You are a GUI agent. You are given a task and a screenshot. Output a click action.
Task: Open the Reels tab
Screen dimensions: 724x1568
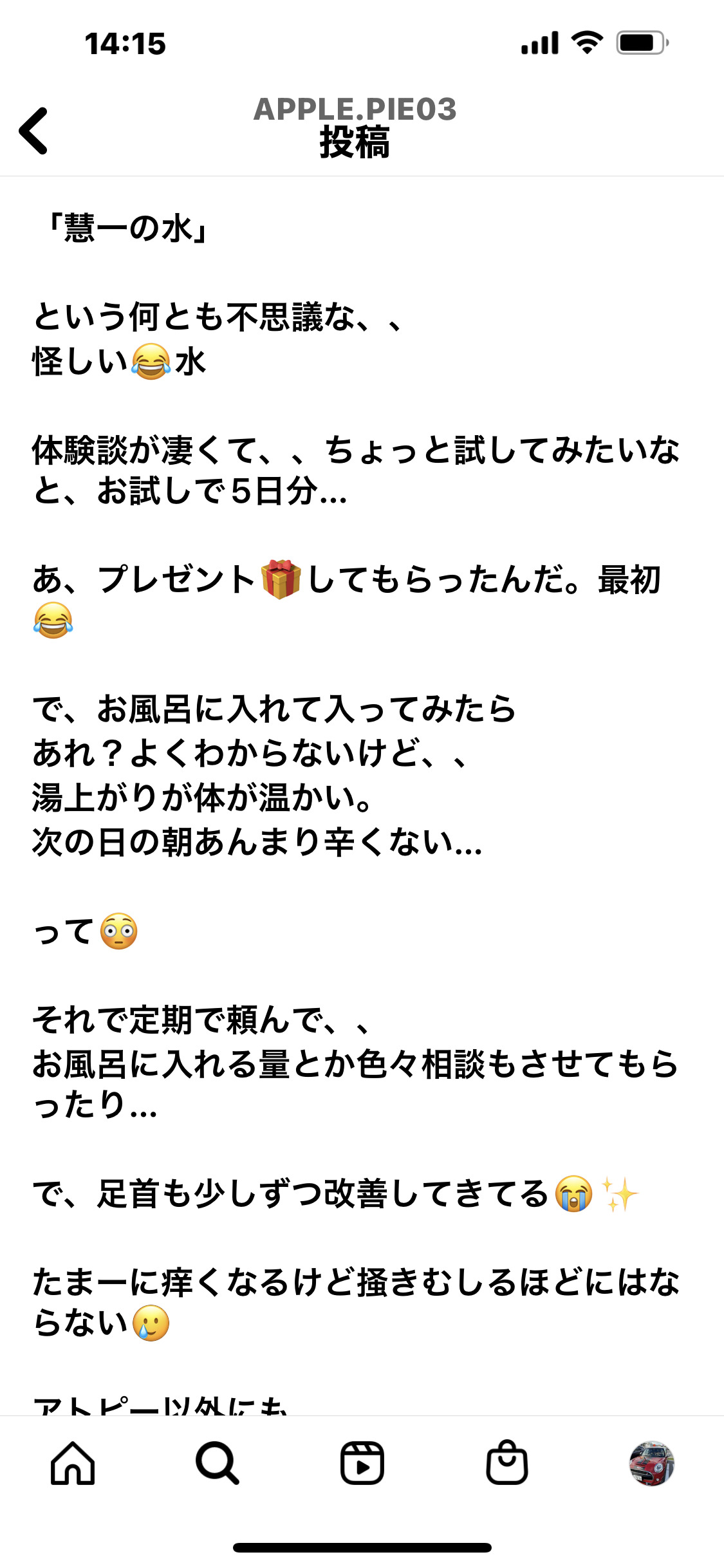click(x=362, y=1462)
